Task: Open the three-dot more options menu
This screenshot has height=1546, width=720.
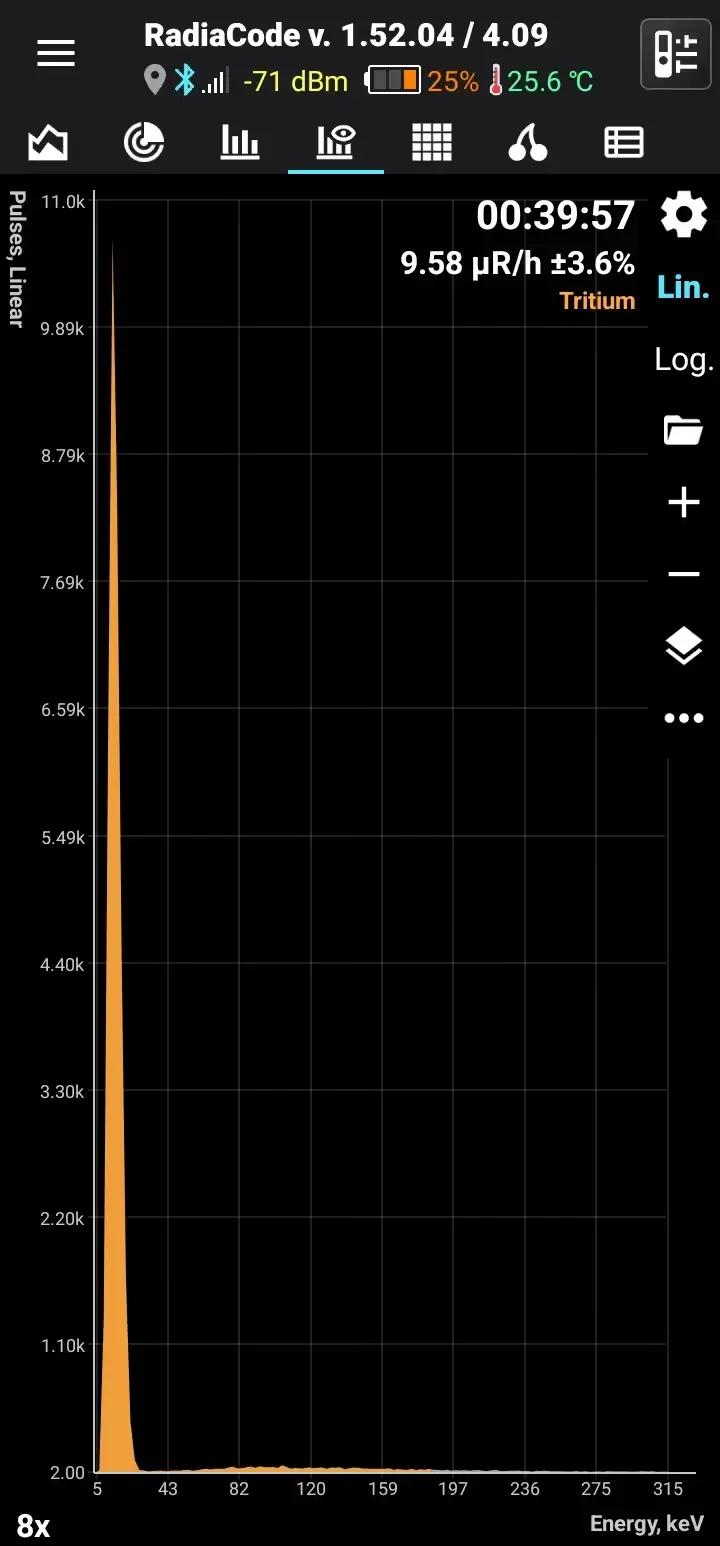Action: point(684,718)
